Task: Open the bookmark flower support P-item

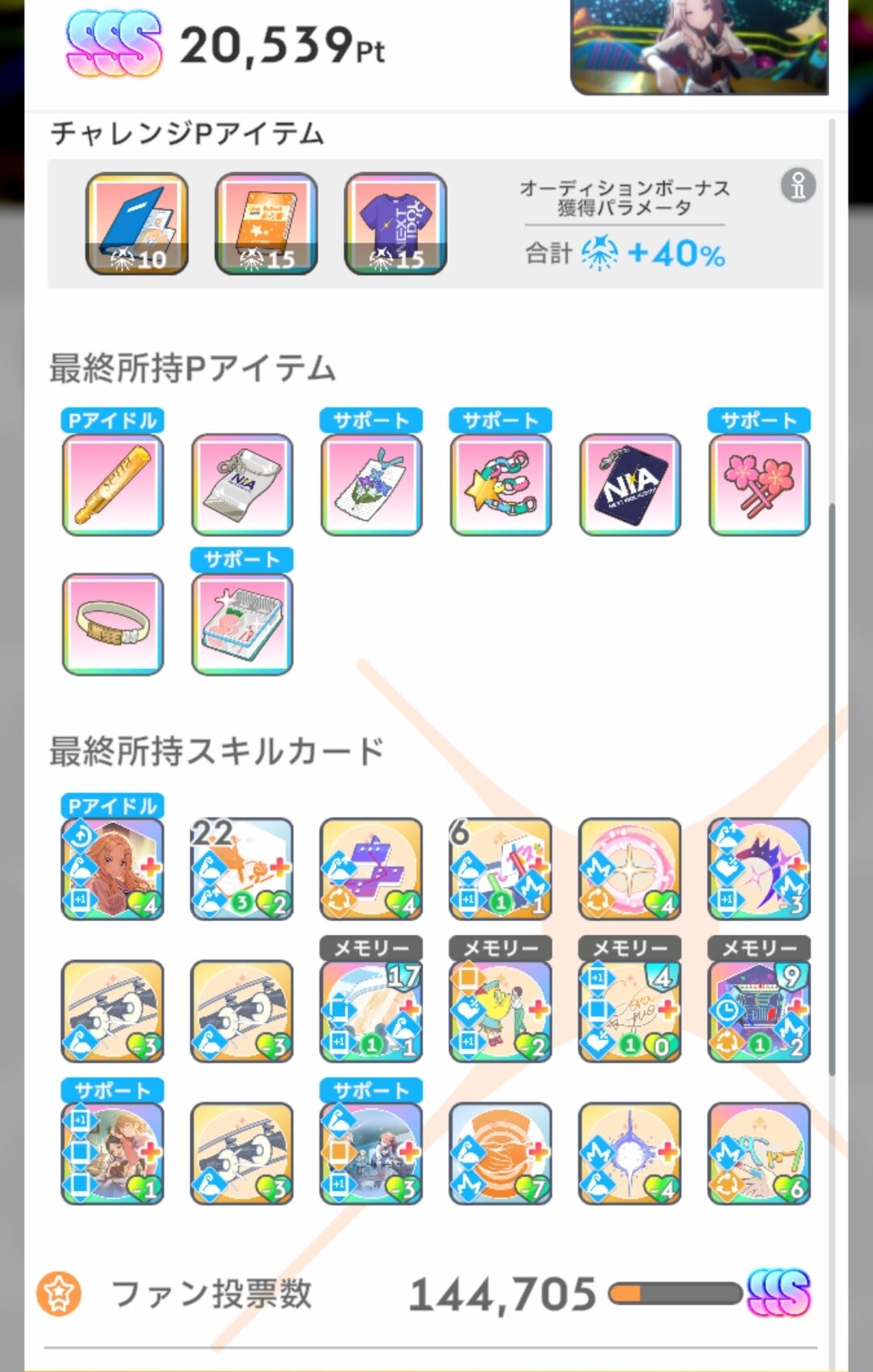Action: coord(372,484)
